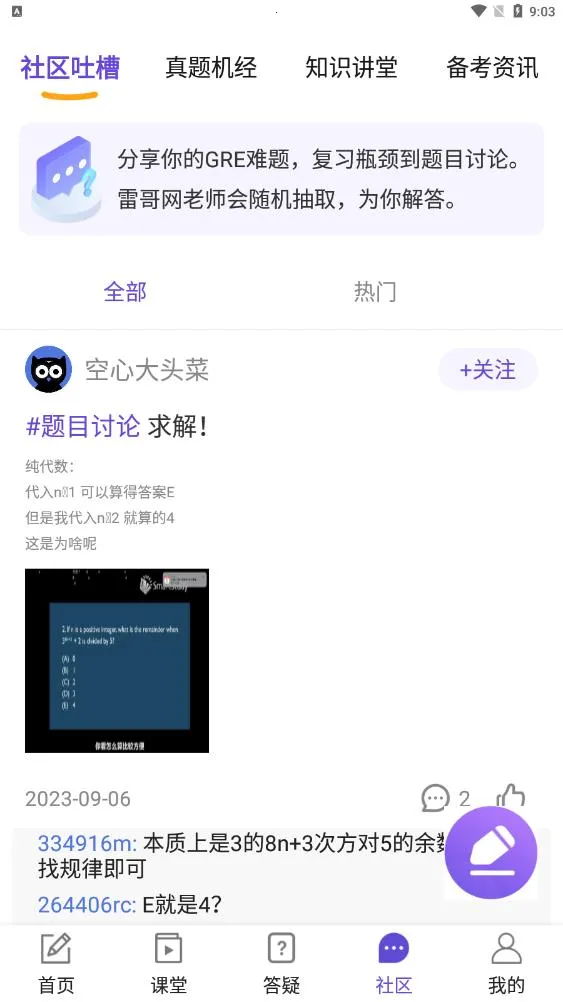Tap the 社区吐槽 top tab
Image resolution: width=563 pixels, height=1002 pixels.
point(70,68)
